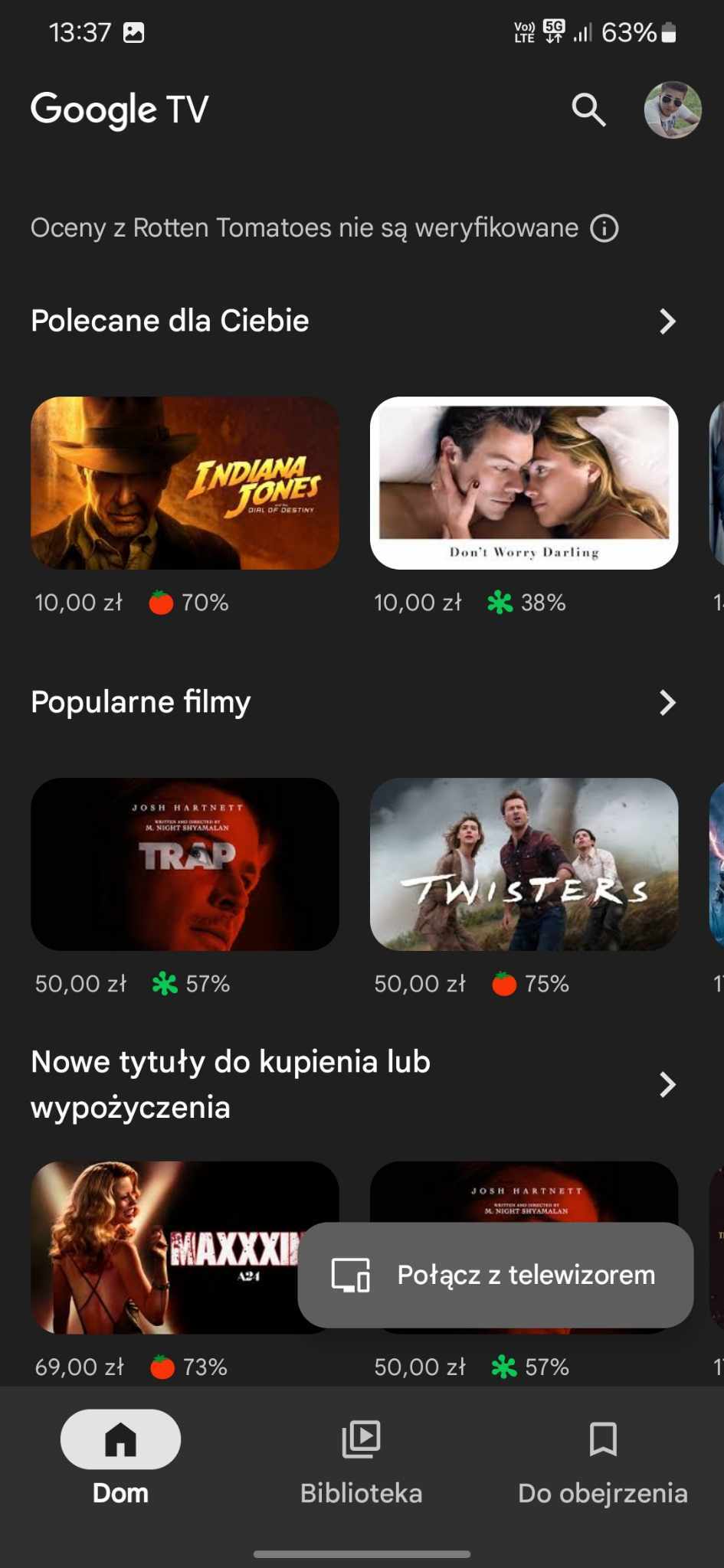This screenshot has width=724, height=1568.
Task: Open the account profile picture
Action: coord(673,110)
